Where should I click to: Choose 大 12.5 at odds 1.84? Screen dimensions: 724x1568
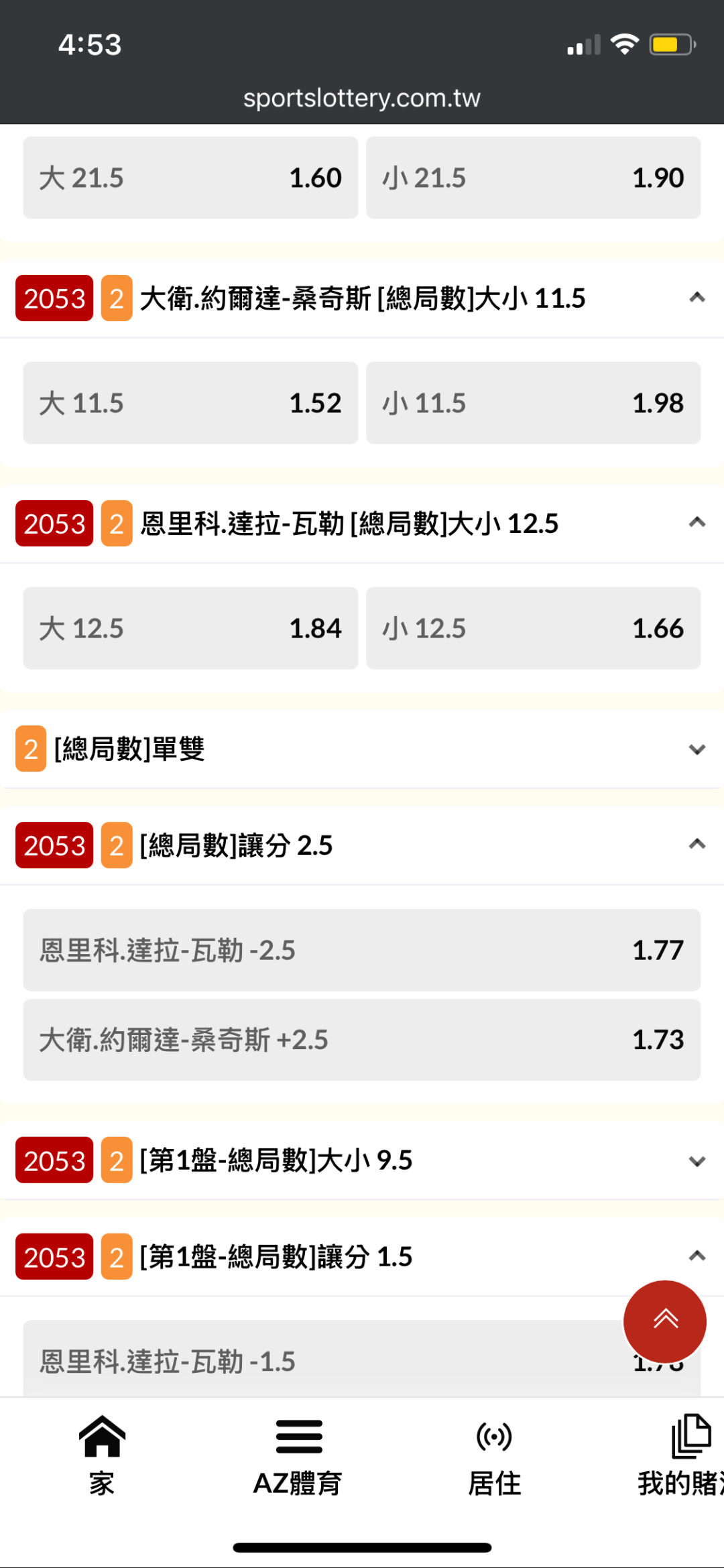point(190,628)
